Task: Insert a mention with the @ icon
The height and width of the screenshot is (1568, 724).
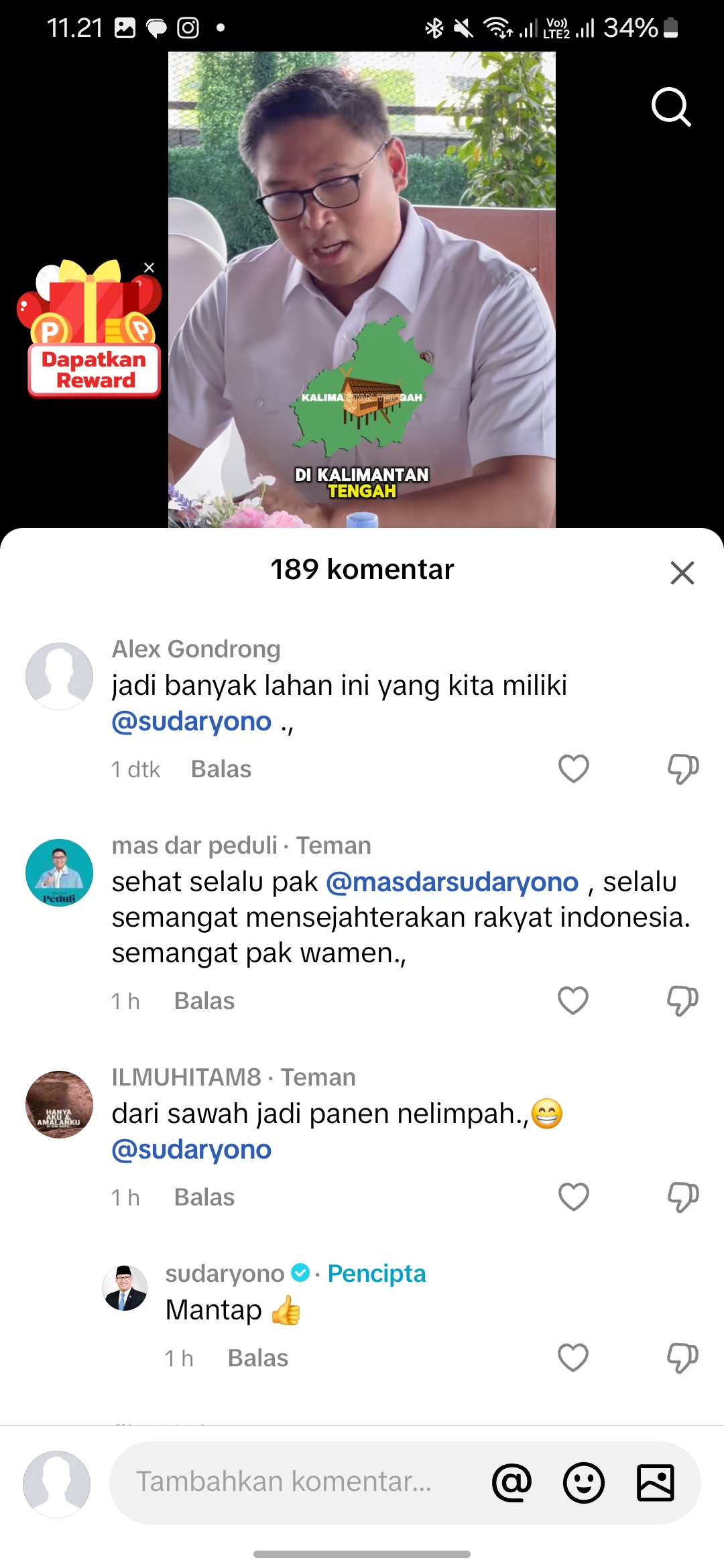Action: (511, 1482)
